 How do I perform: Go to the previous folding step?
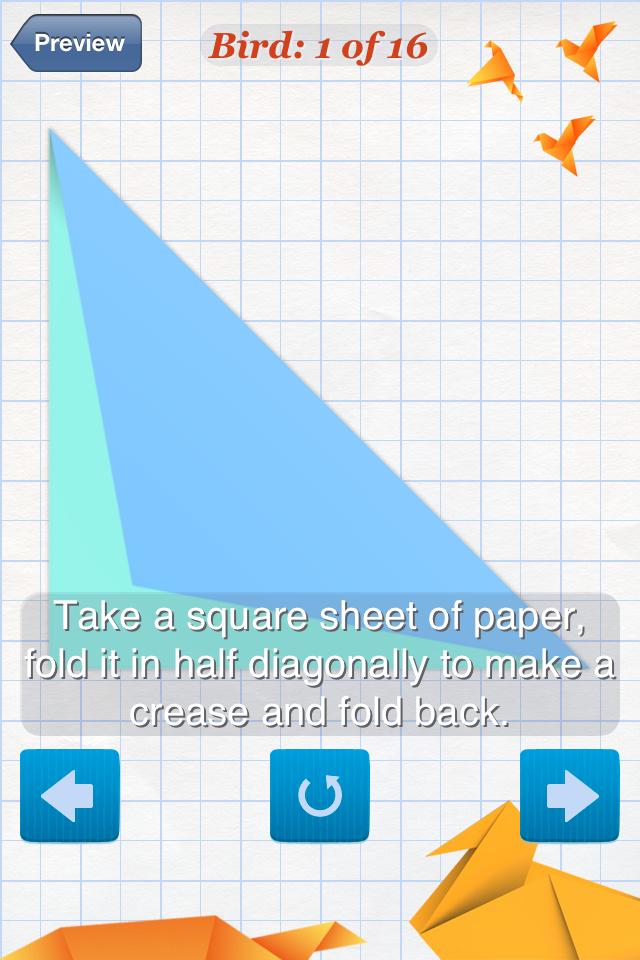pos(69,795)
